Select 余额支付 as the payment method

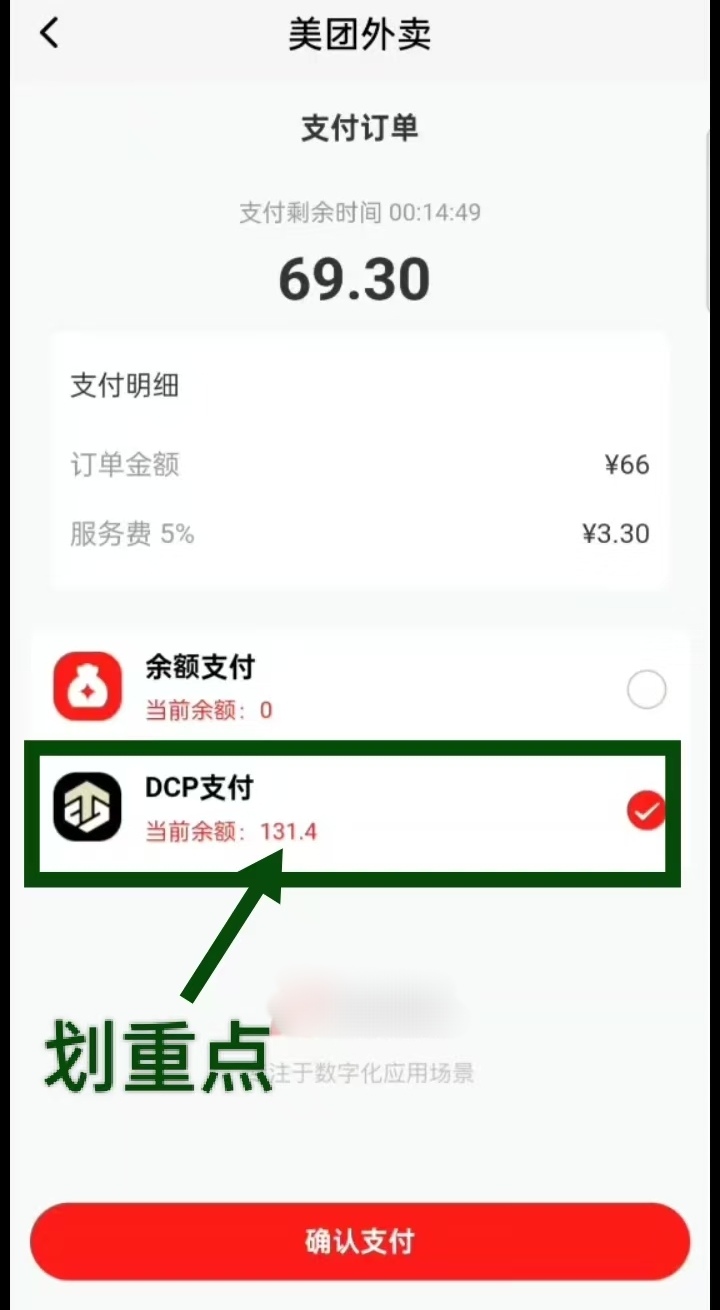coord(645,690)
